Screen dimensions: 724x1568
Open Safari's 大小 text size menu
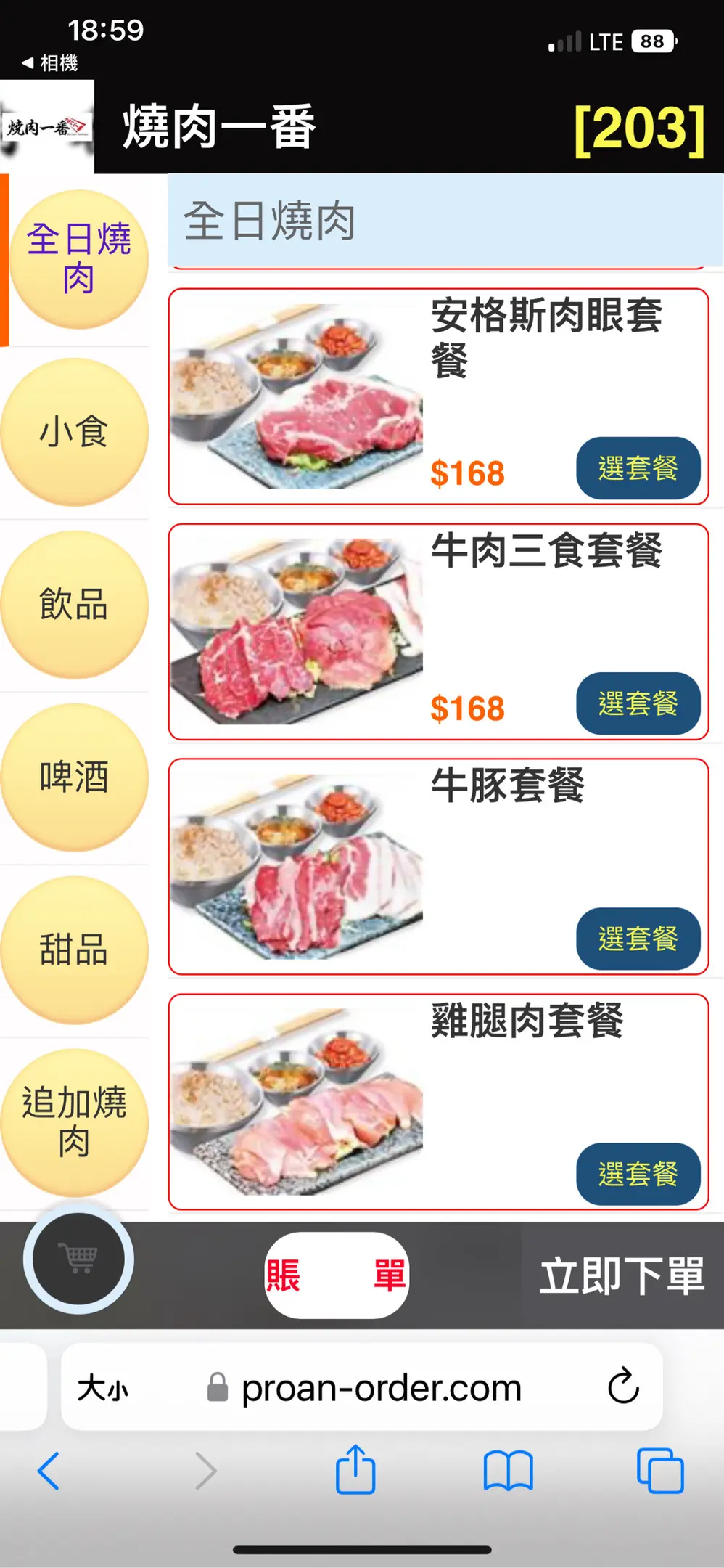point(103,1387)
